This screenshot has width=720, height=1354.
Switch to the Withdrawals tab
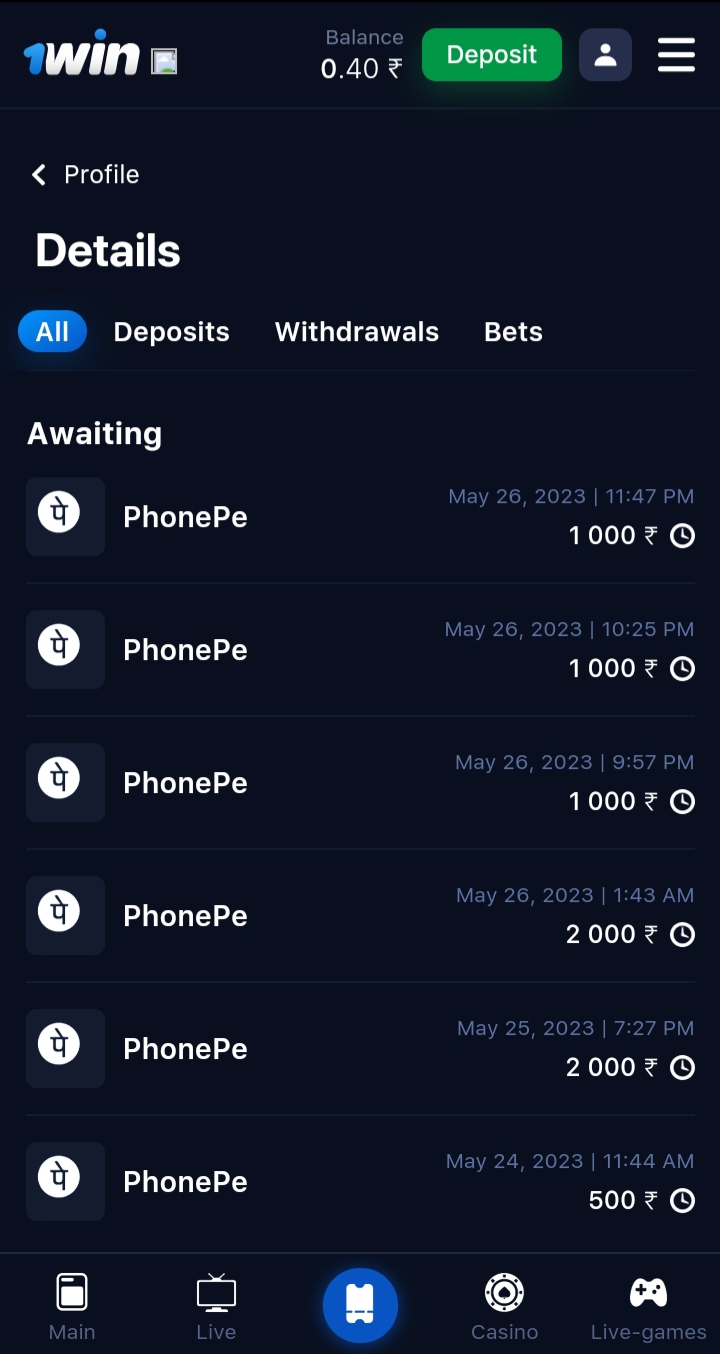(x=357, y=332)
